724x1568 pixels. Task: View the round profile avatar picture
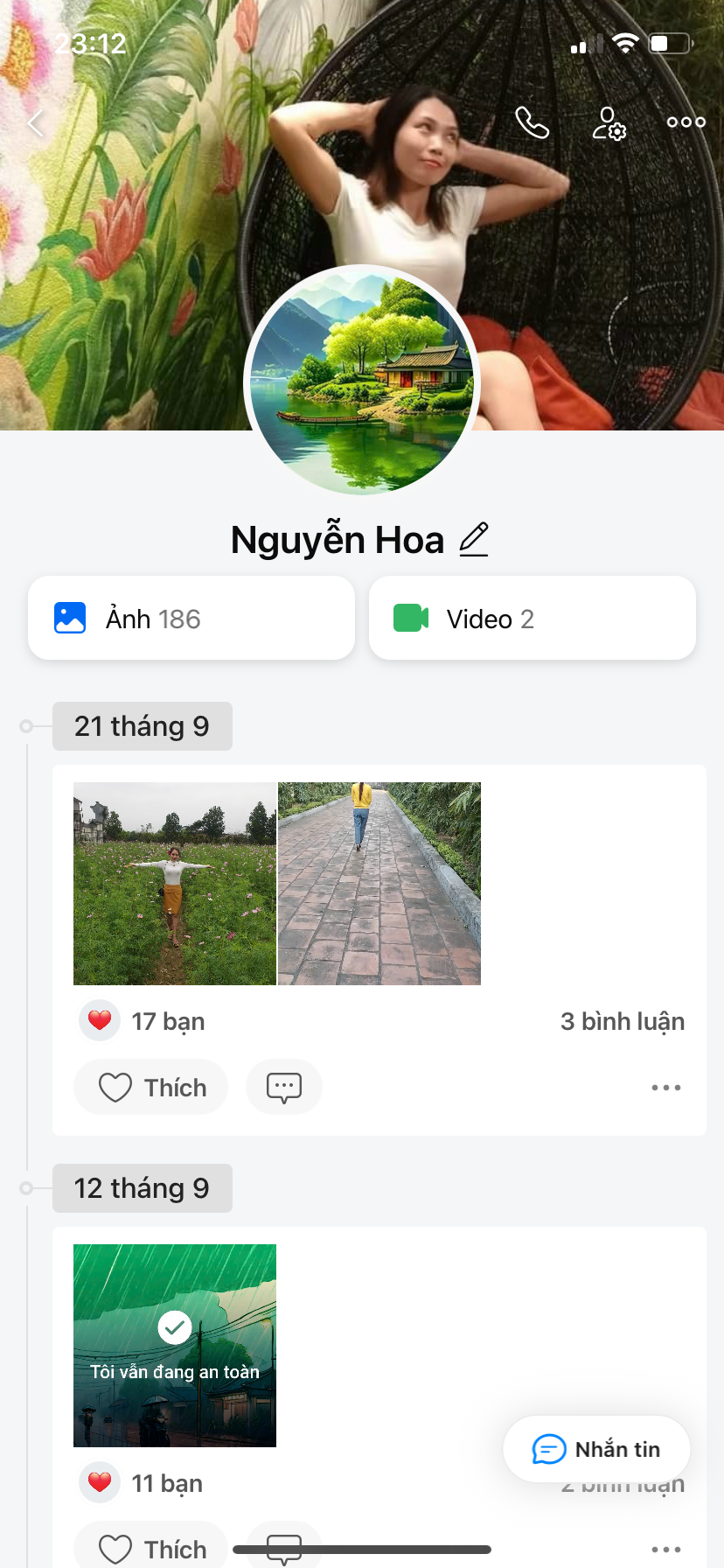pos(361,379)
